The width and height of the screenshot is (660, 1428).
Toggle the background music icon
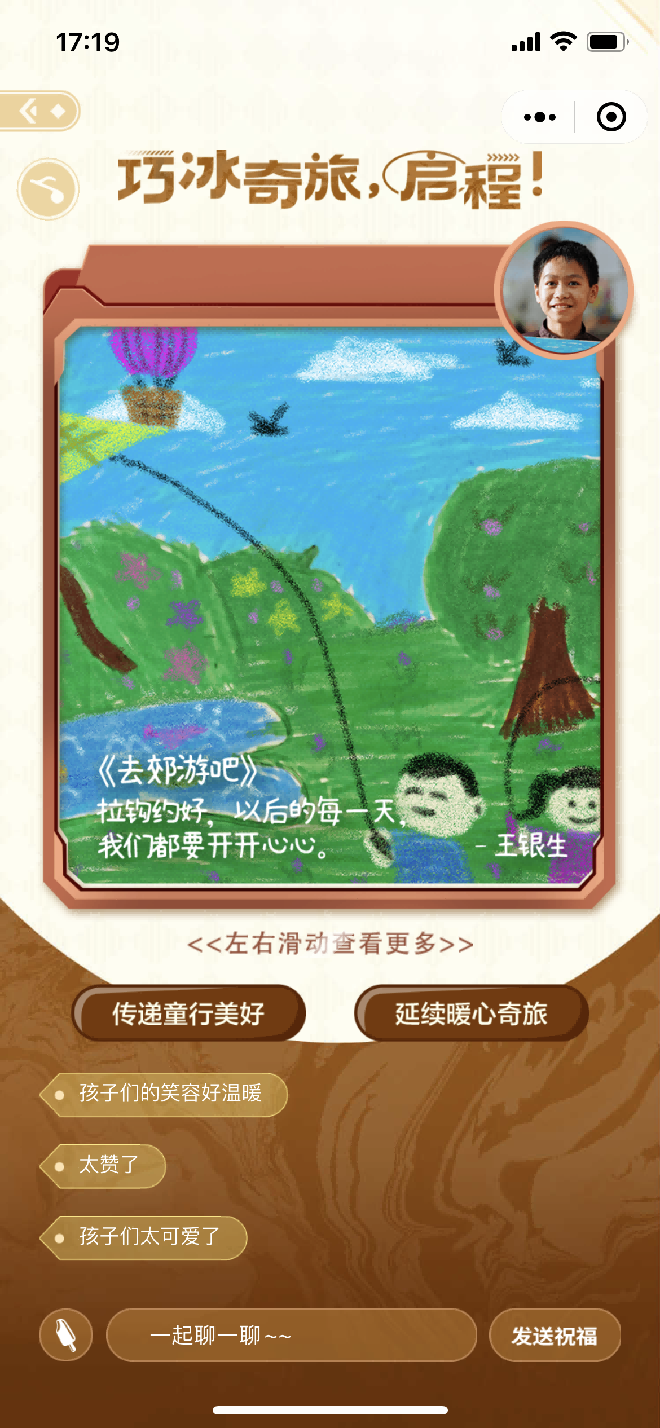[48, 189]
